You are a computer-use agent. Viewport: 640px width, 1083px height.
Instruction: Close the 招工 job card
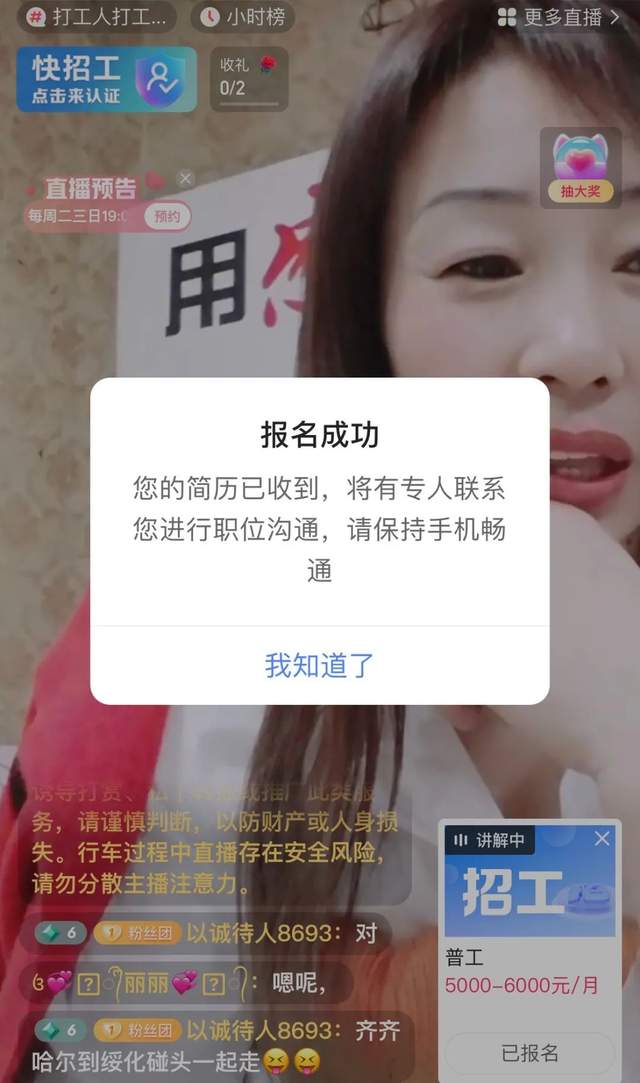(x=602, y=839)
